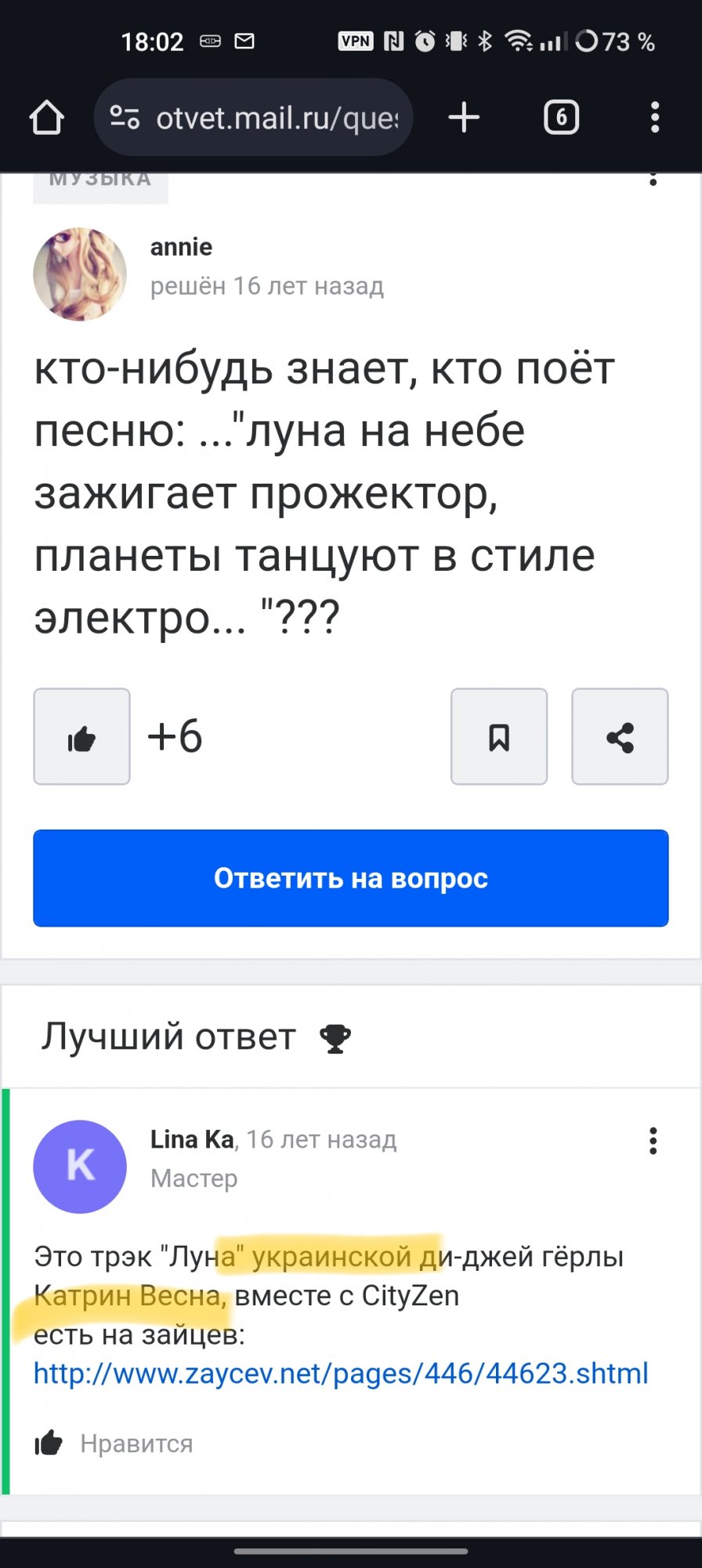Bookmark the question using the bookmark icon
This screenshot has width=702, height=1568.
pos(499,737)
